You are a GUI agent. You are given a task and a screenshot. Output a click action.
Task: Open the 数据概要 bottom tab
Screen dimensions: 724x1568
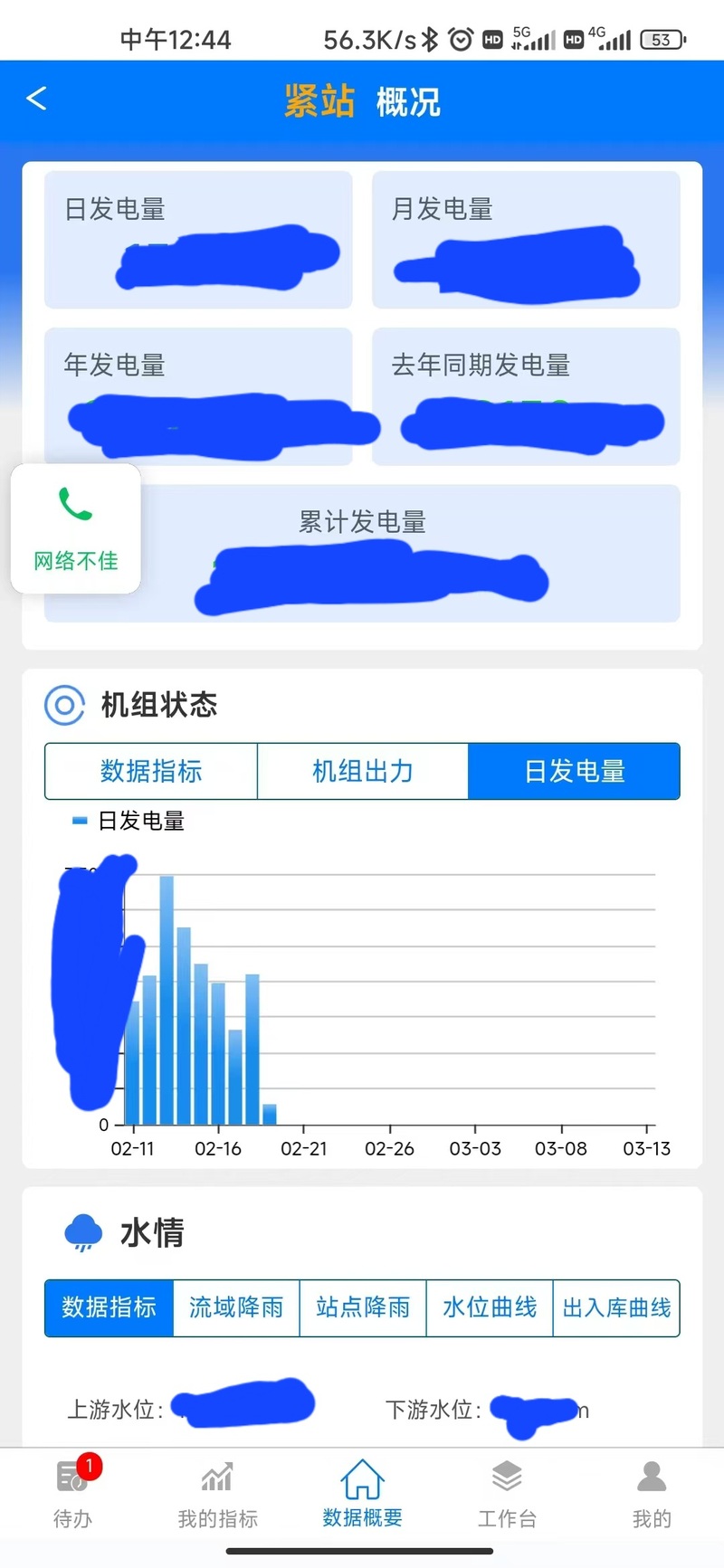(x=362, y=1493)
